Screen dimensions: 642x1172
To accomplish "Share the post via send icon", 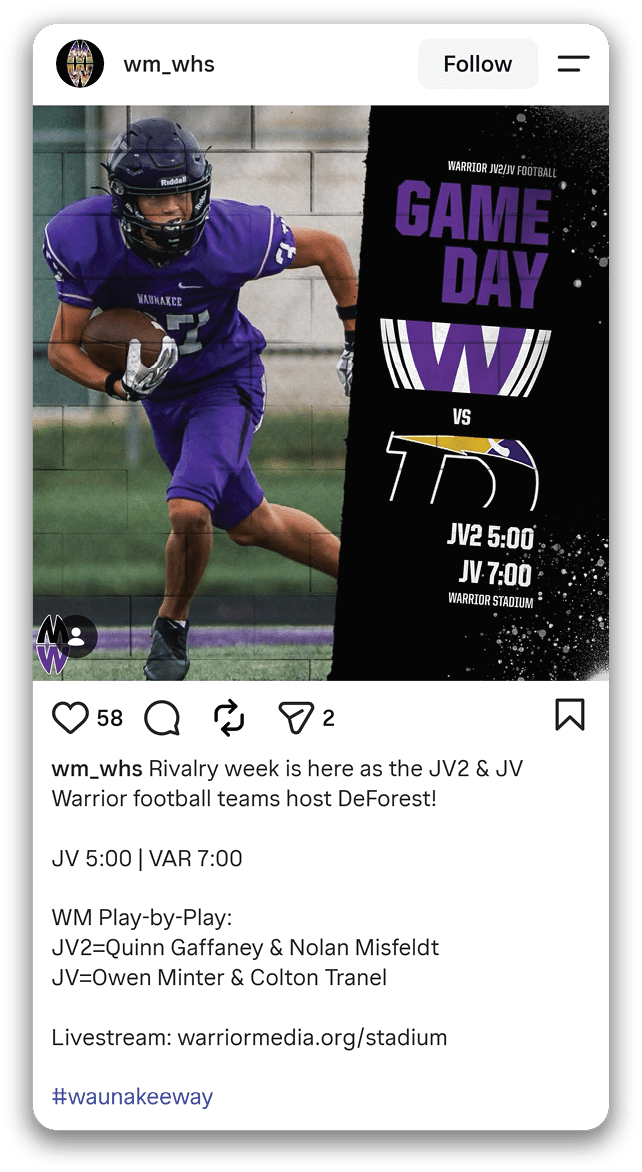I will [x=296, y=718].
